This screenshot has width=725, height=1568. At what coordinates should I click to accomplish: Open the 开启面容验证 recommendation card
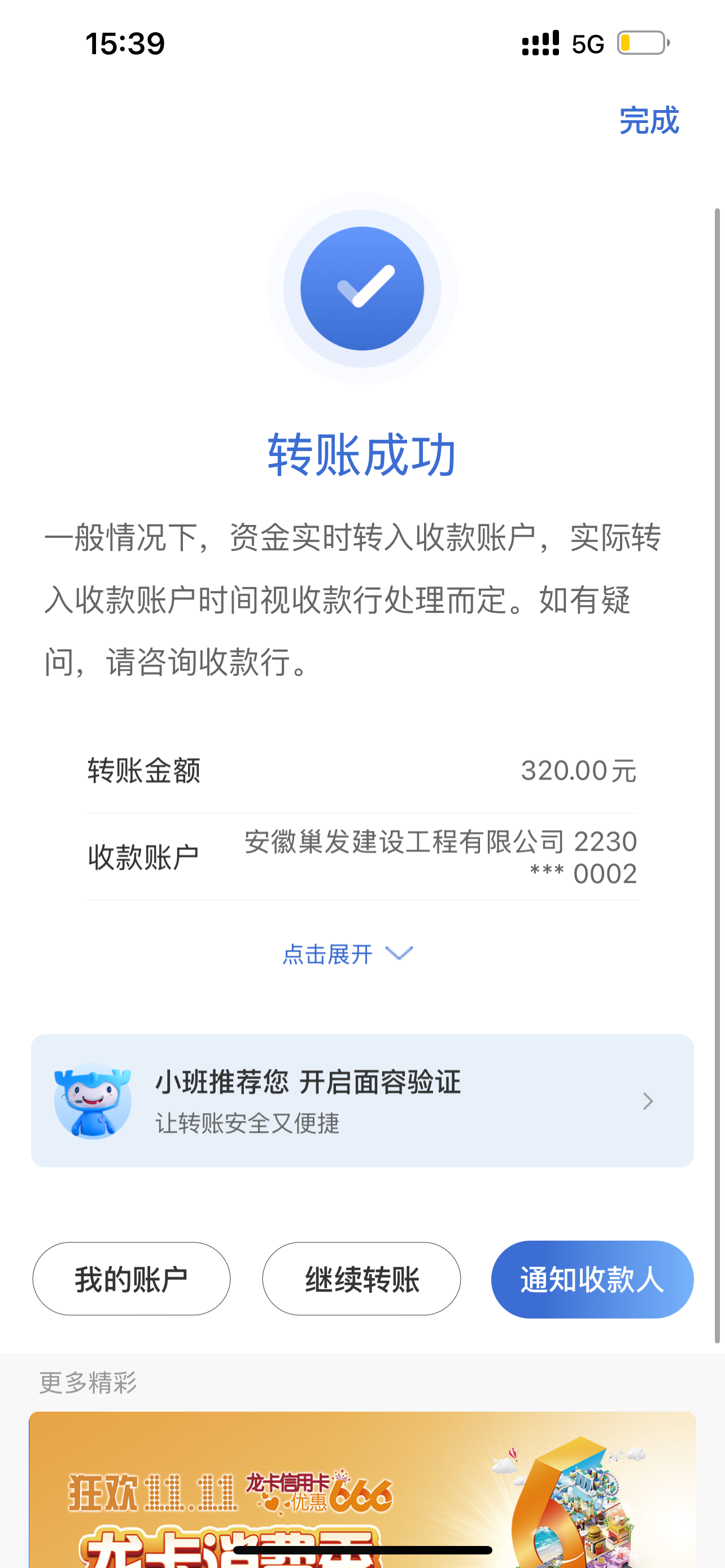[x=362, y=1101]
